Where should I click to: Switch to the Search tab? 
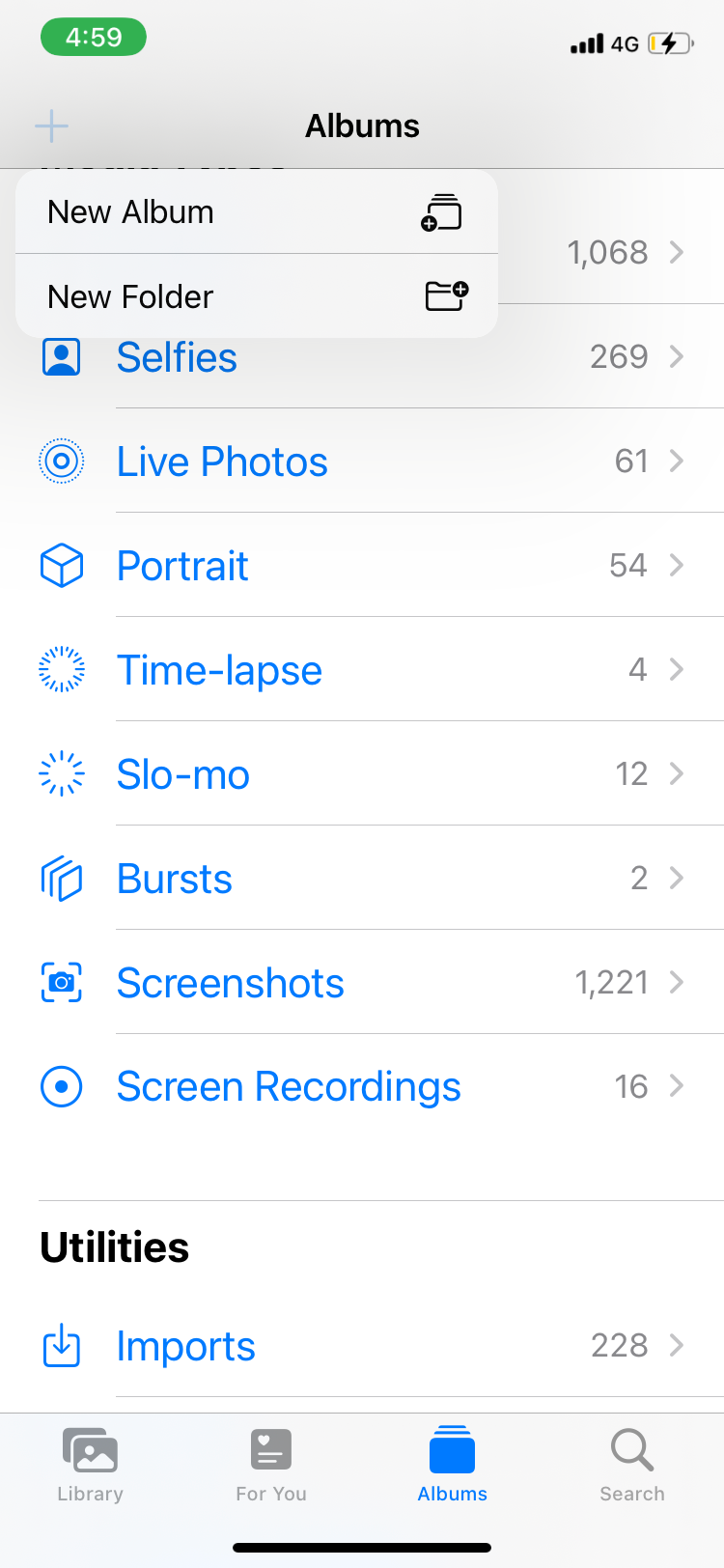631,1463
